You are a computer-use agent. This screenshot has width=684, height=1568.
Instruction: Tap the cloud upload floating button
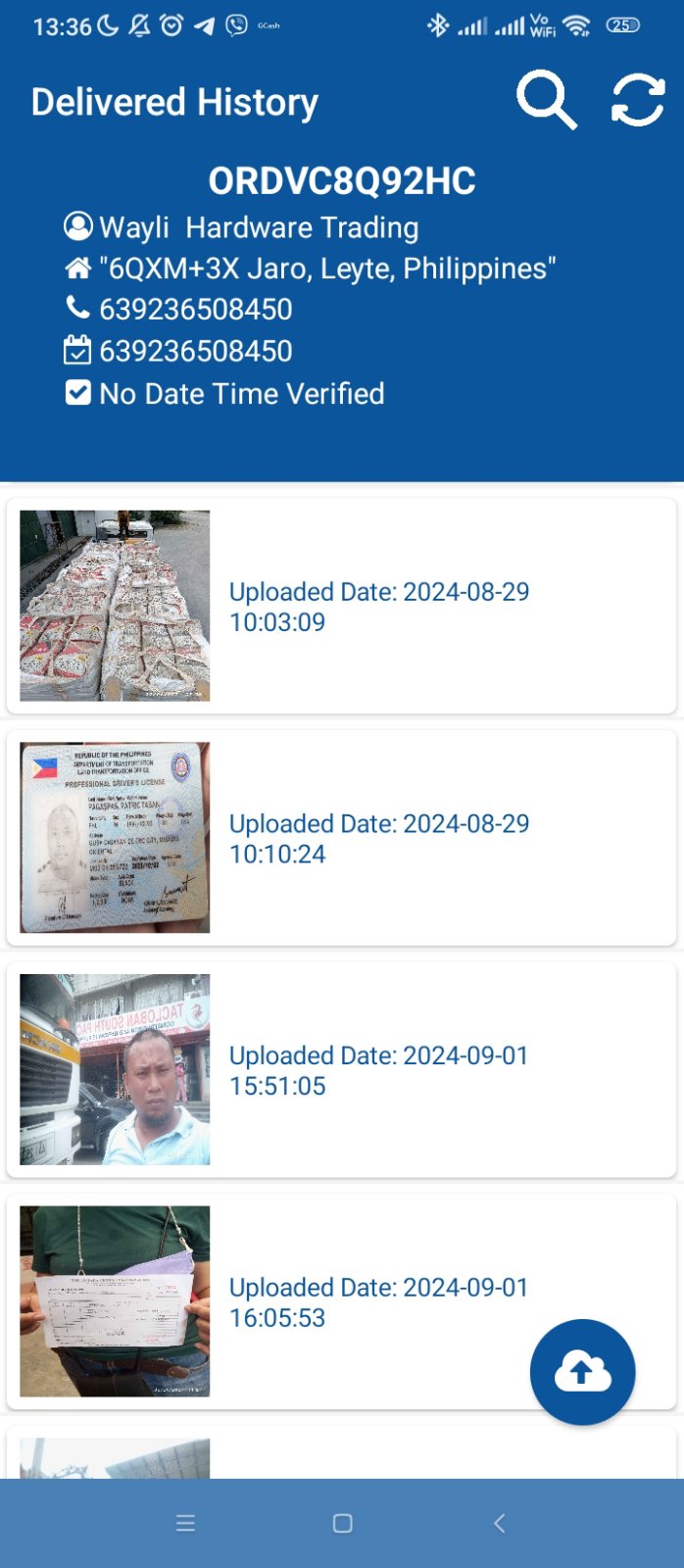pyautogui.click(x=582, y=1371)
